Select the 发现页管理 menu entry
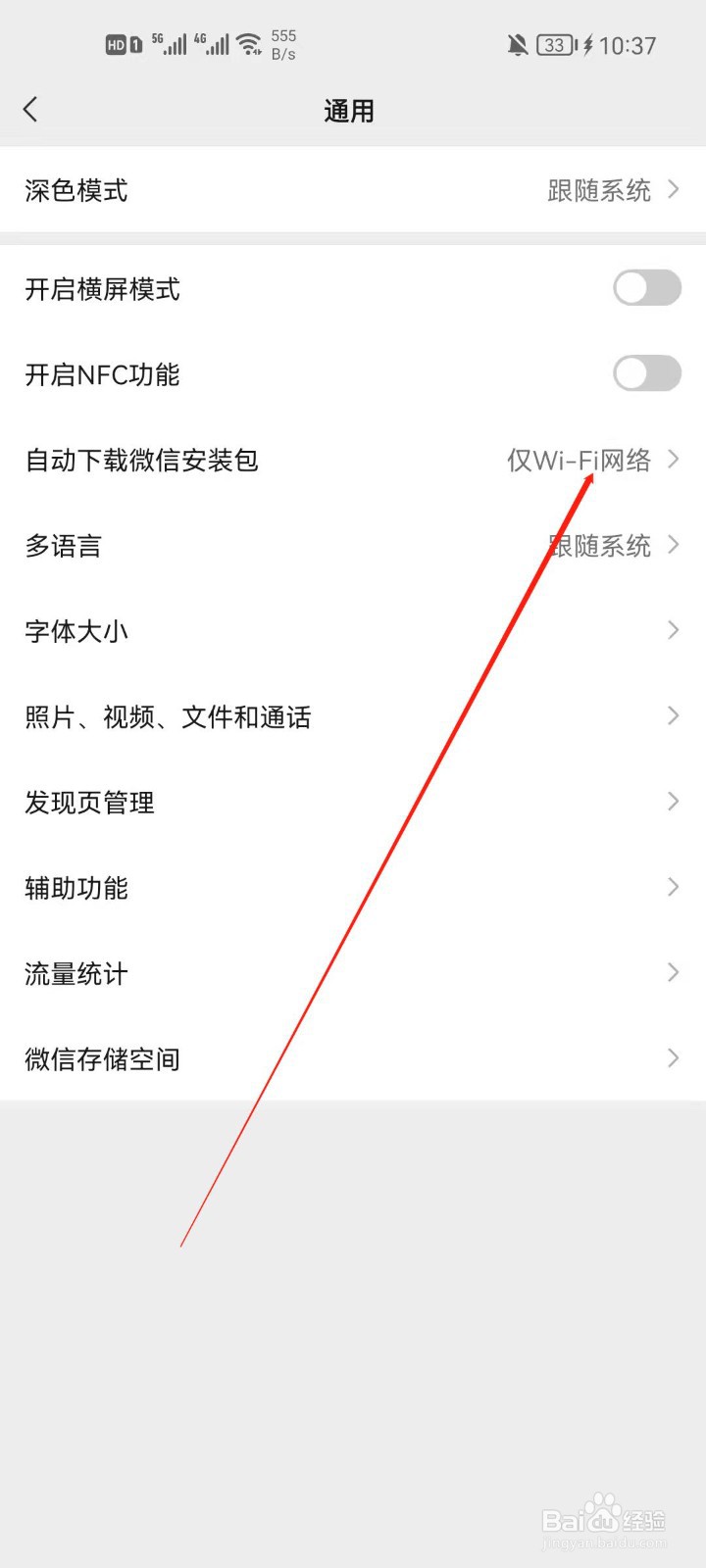The image size is (706, 1568). point(353,802)
